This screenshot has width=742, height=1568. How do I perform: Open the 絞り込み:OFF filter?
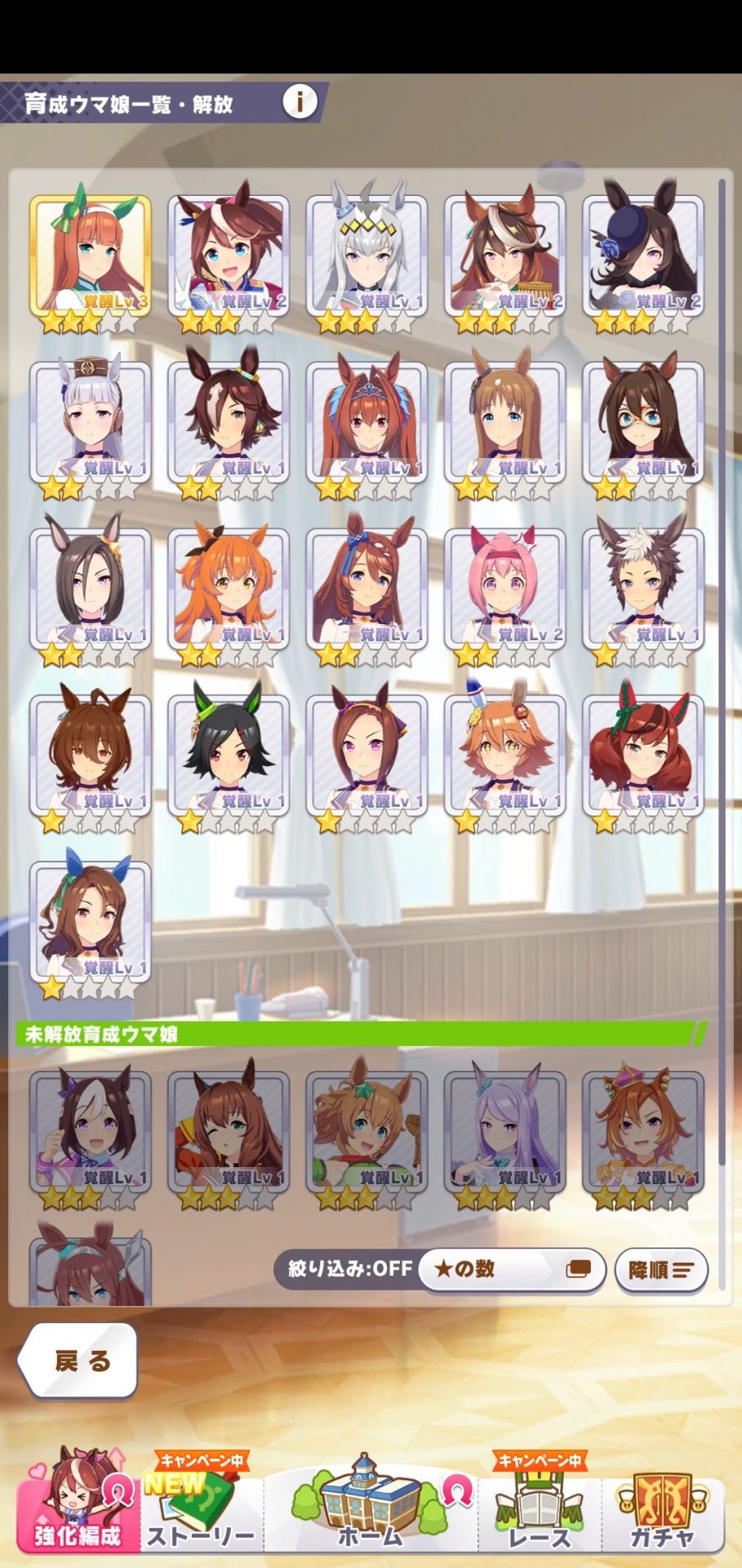350,1269
